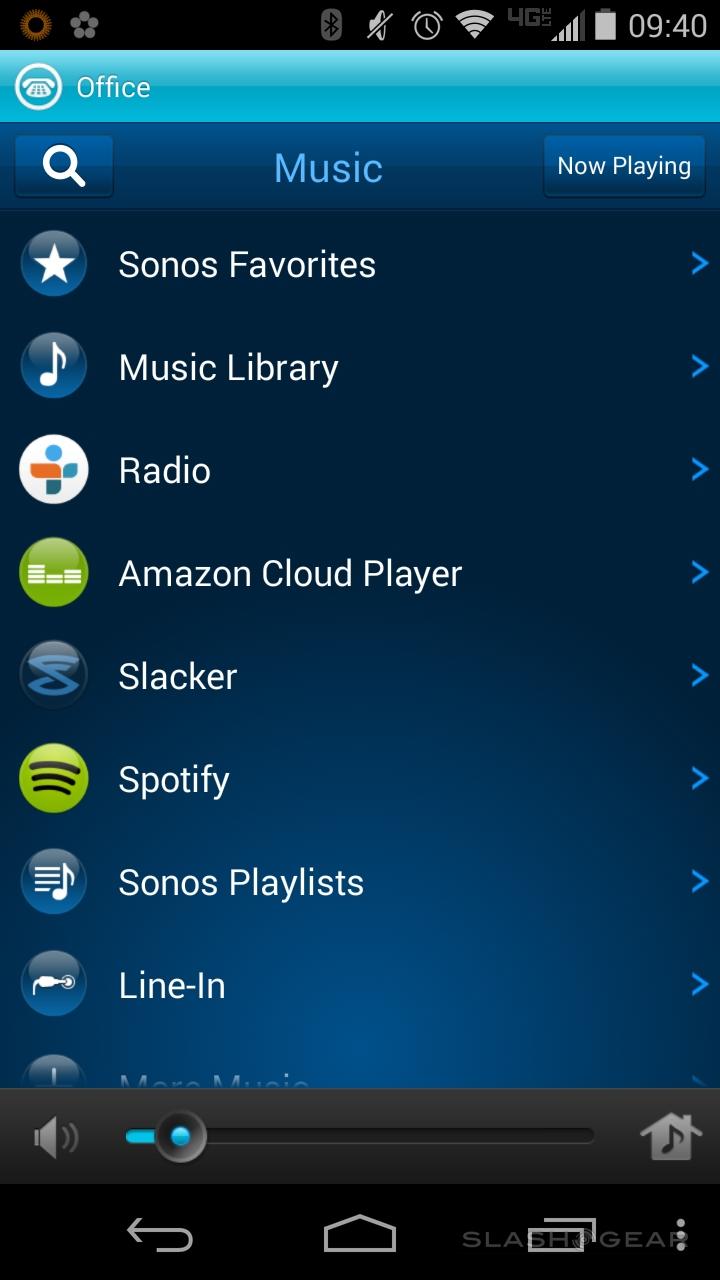Go to Now Playing screen

[624, 166]
